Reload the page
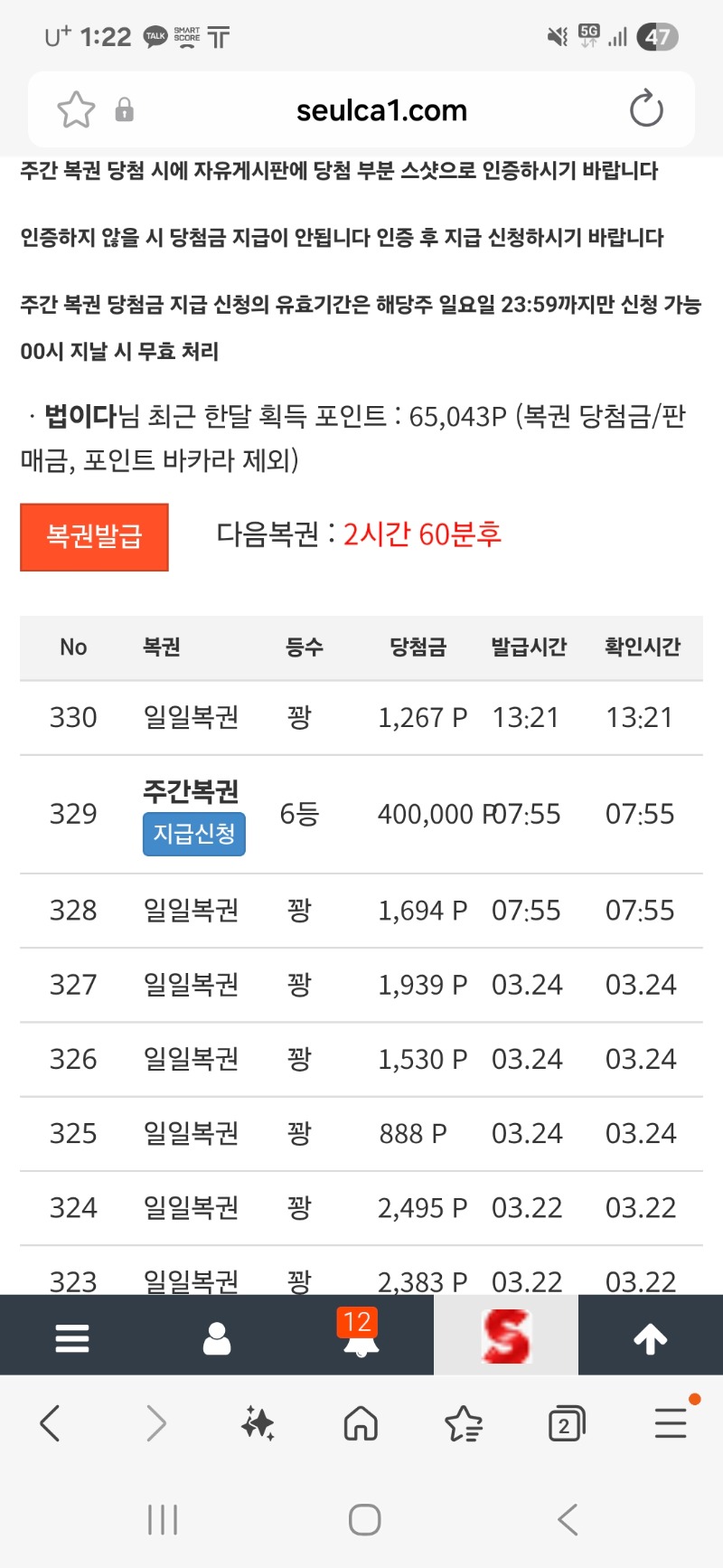The image size is (723, 1568). tap(645, 110)
